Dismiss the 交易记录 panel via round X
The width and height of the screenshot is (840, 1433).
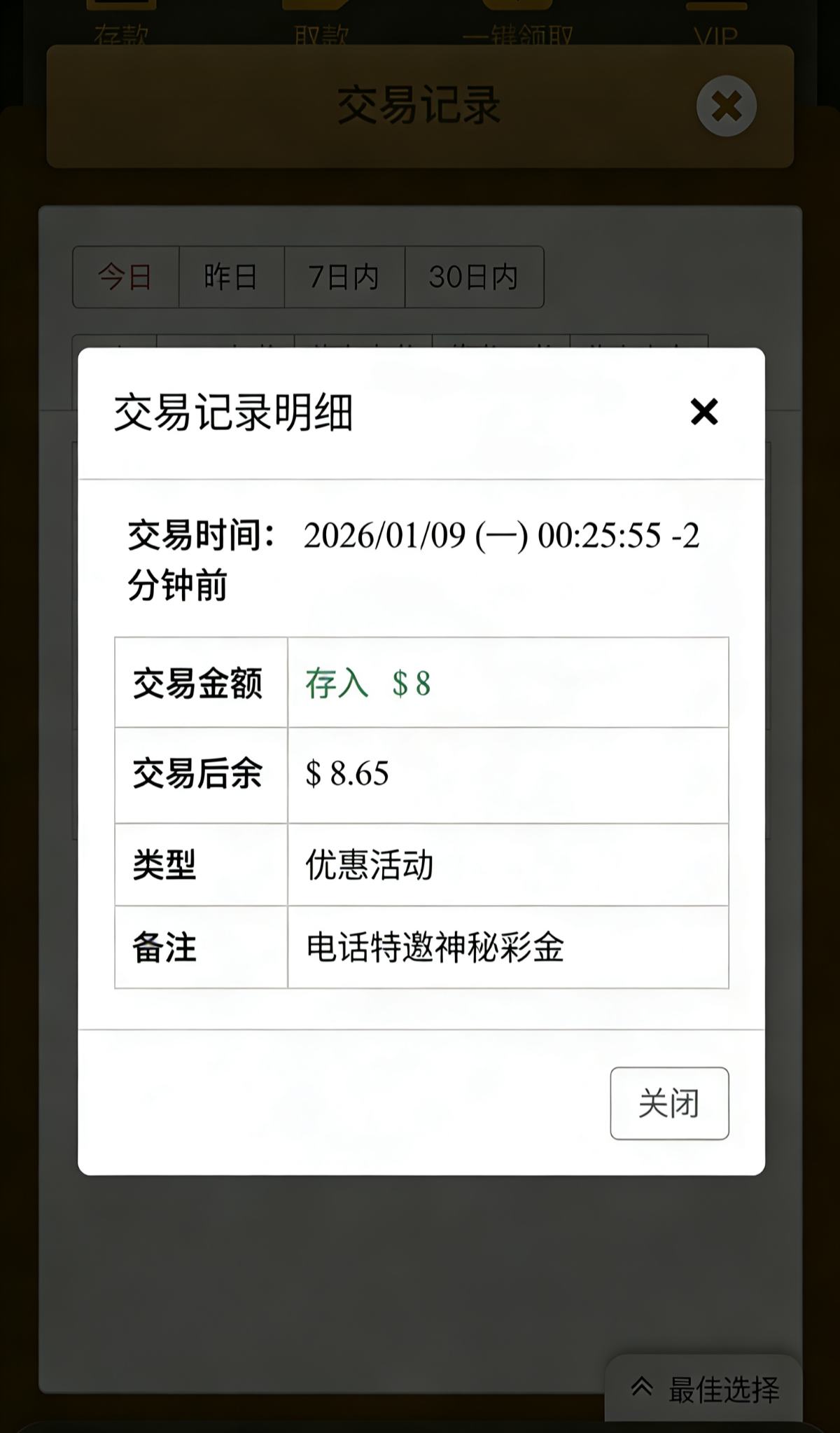coord(726,106)
